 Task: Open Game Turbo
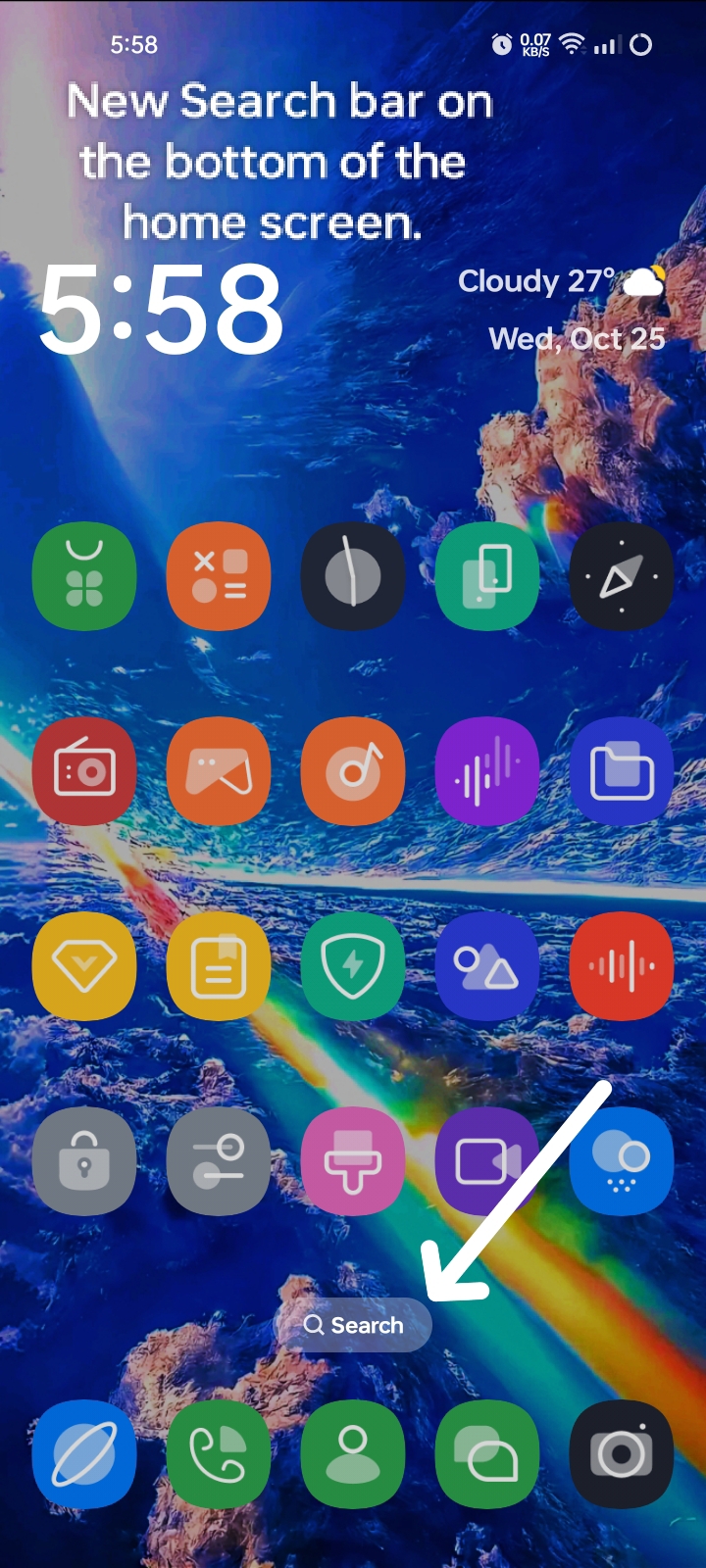point(219,770)
